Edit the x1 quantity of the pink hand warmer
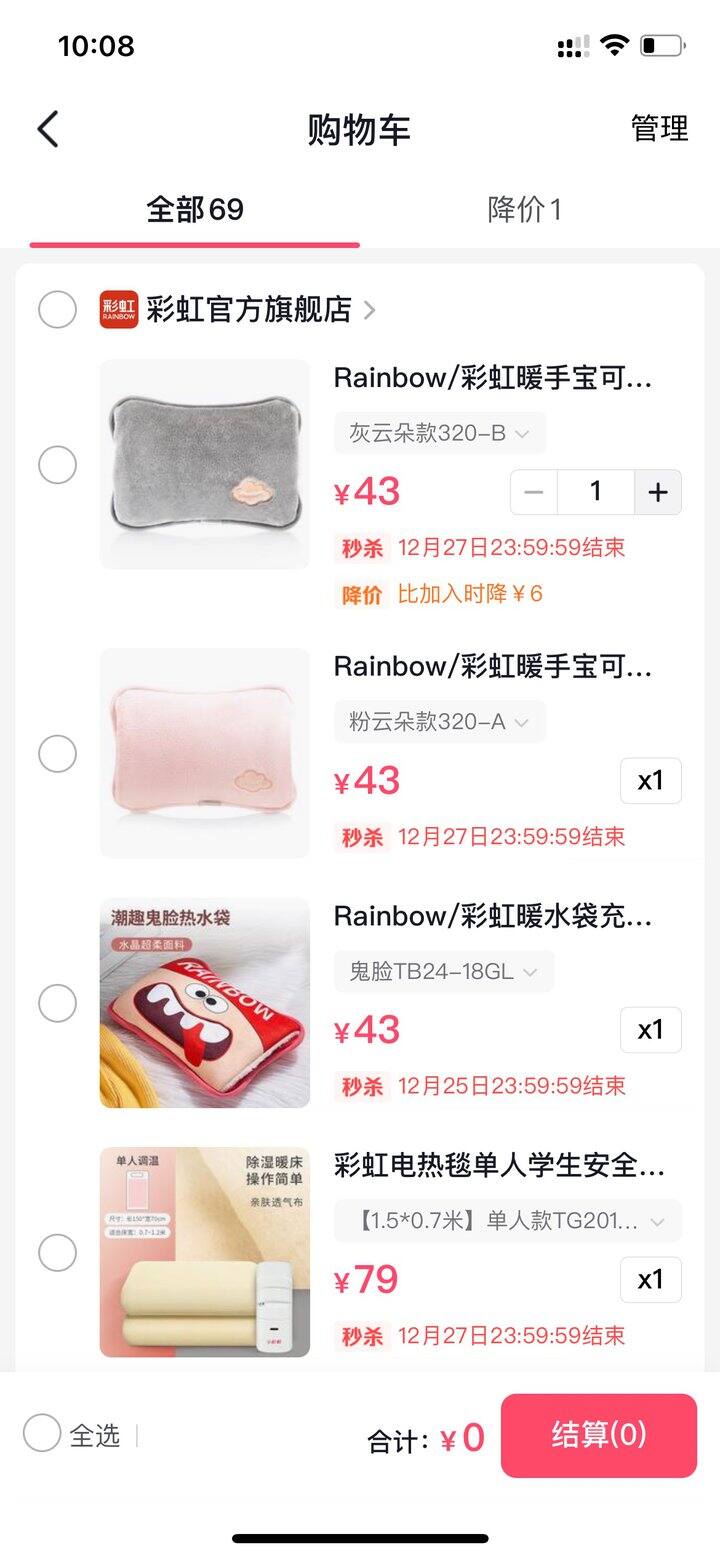720x1558 pixels. click(651, 781)
